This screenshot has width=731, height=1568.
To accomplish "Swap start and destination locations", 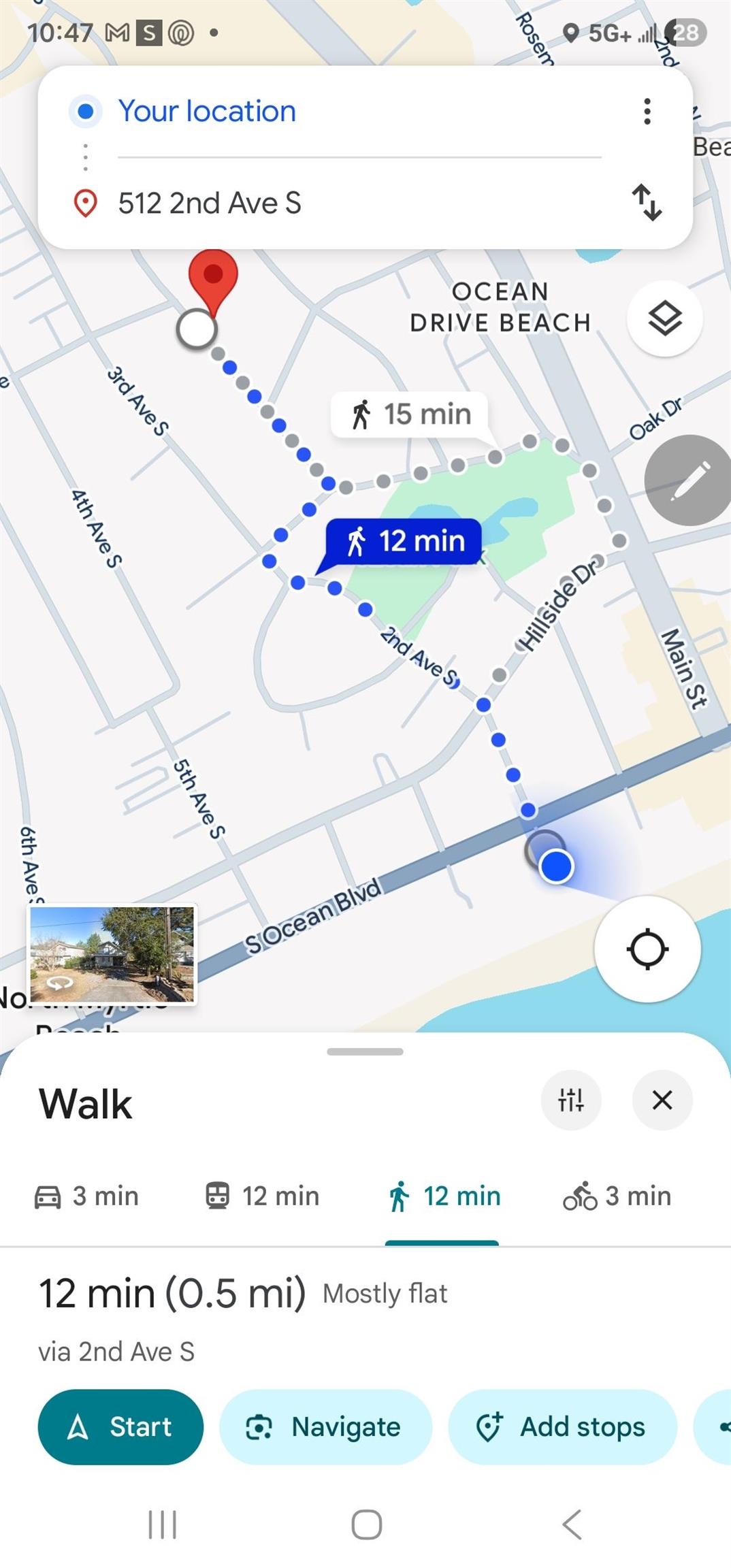I will (647, 202).
